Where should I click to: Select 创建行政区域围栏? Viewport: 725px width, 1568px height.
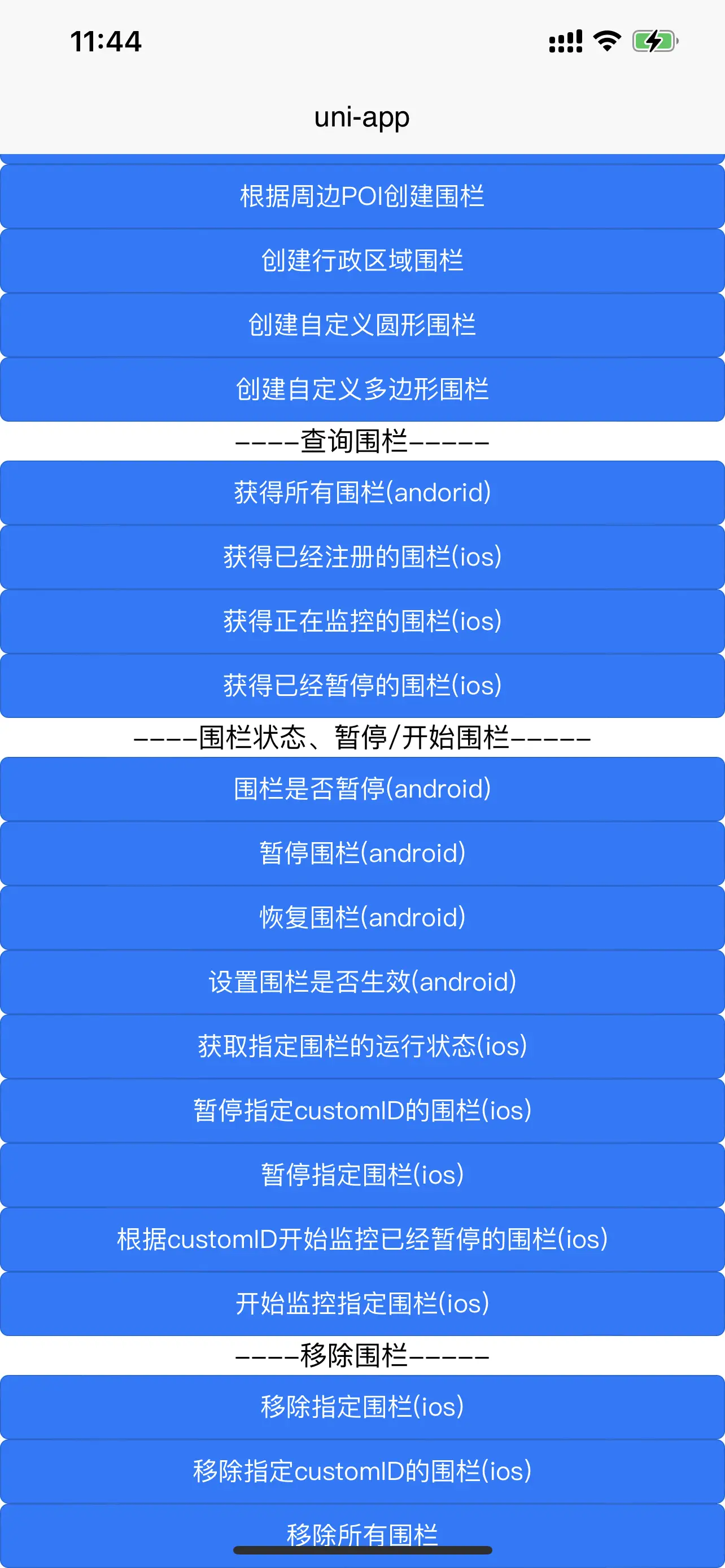coord(362,261)
